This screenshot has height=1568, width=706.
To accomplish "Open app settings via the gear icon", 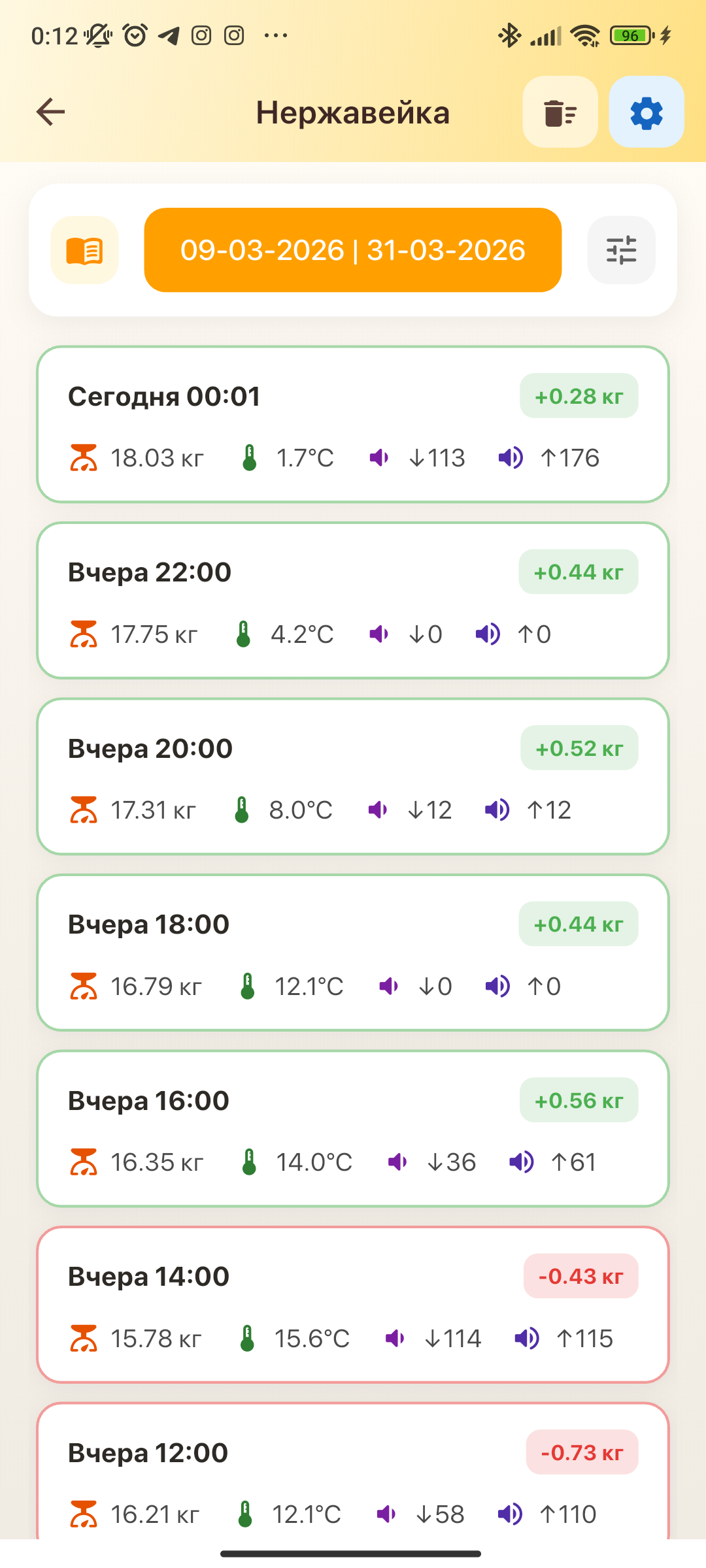I will (645, 112).
